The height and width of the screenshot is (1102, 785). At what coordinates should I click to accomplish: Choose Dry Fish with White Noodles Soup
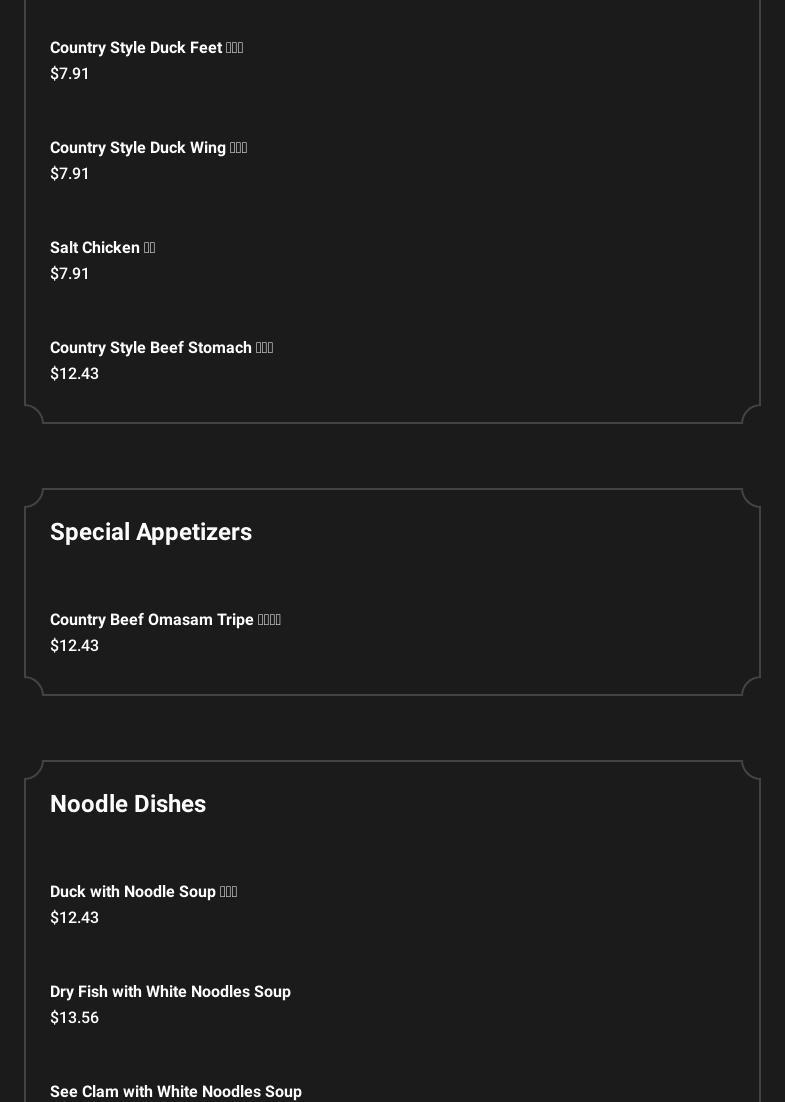click(x=170, y=992)
